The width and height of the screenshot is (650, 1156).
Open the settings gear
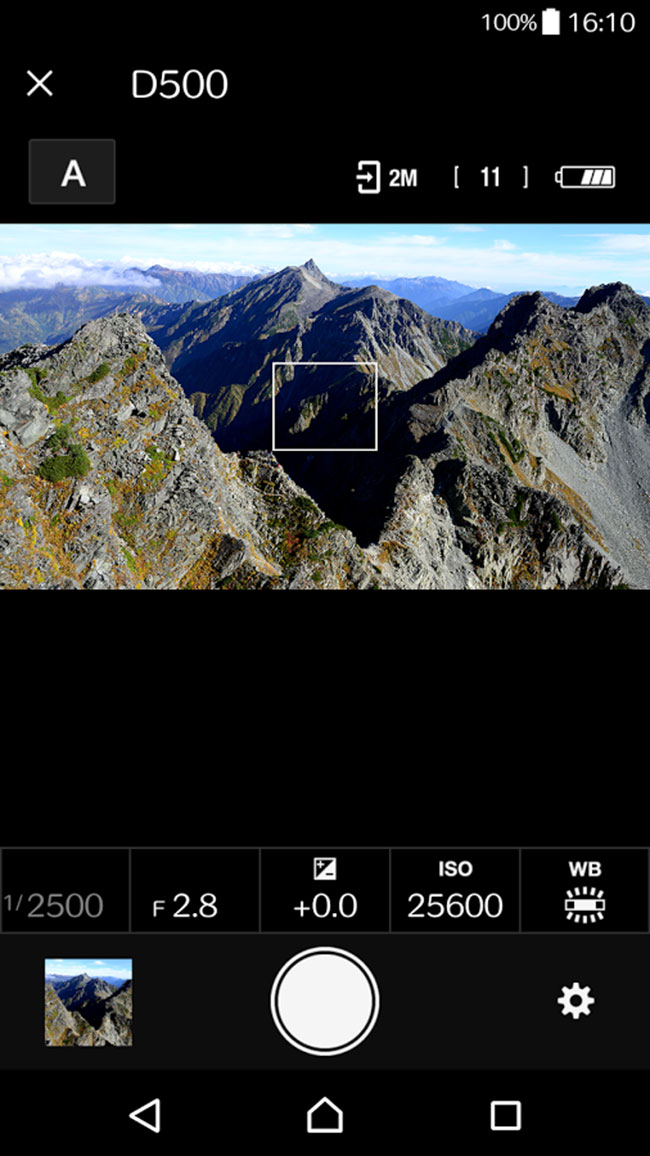575,1001
